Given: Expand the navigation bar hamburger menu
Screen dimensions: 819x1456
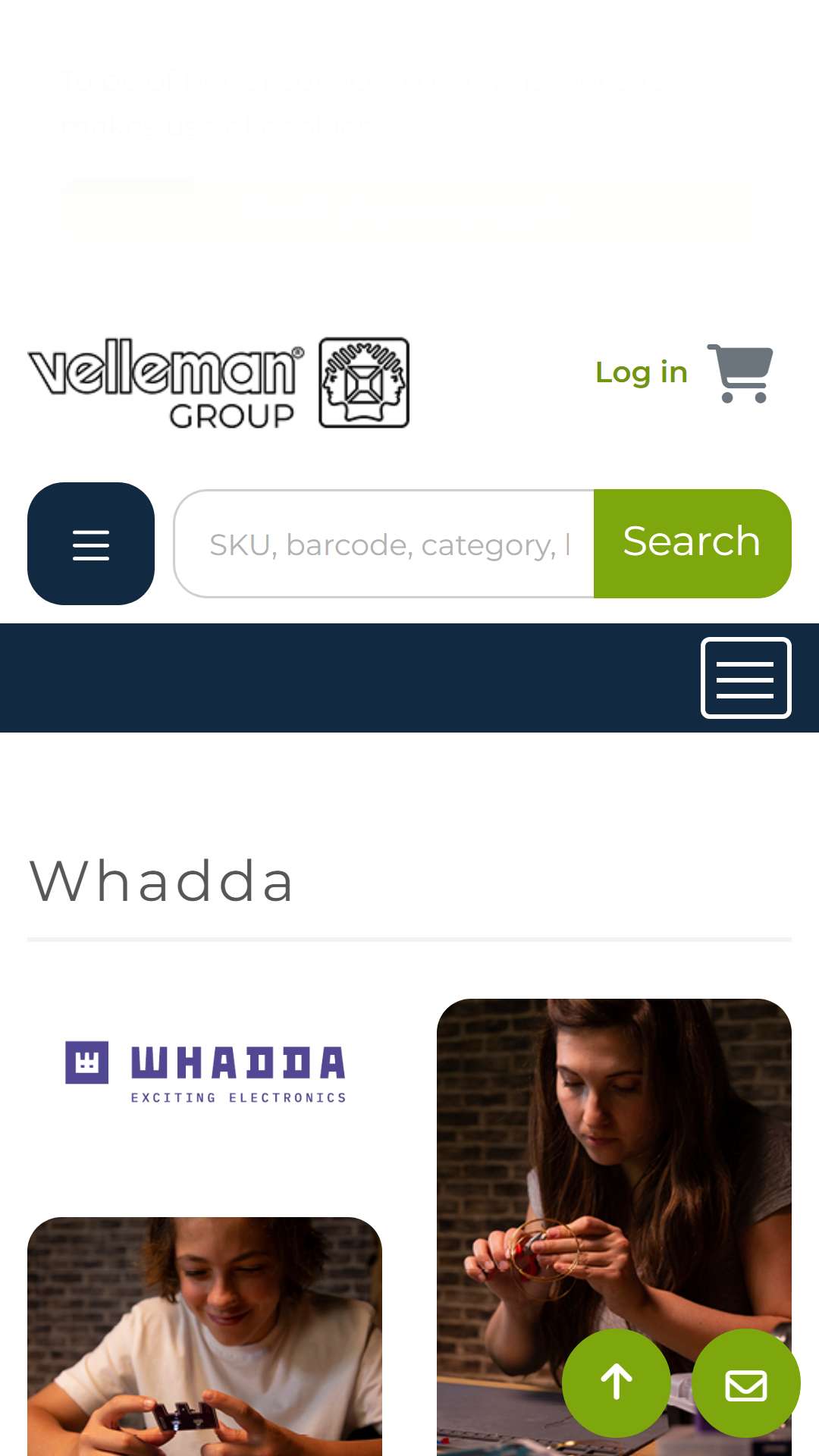Looking at the screenshot, I should (x=746, y=678).
